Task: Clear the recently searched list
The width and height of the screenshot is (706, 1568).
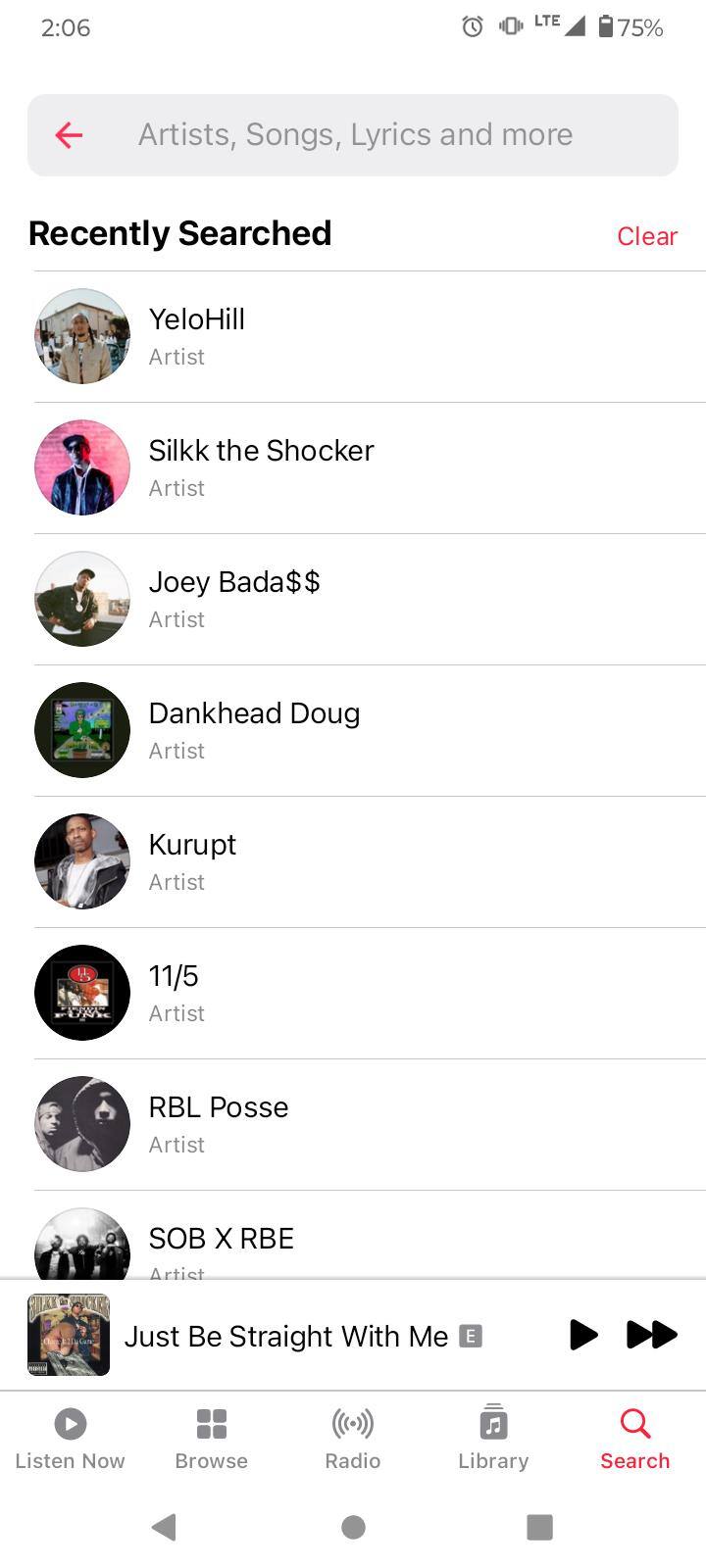Action: point(646,236)
